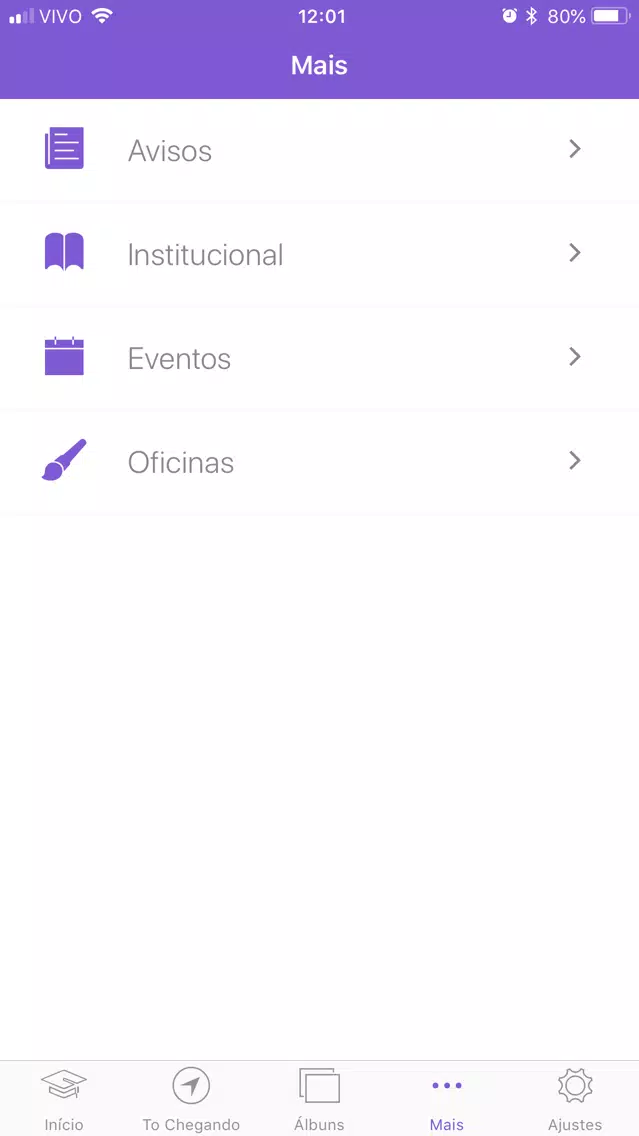Open the Avisos row
This screenshot has width=639, height=1136.
coord(320,150)
